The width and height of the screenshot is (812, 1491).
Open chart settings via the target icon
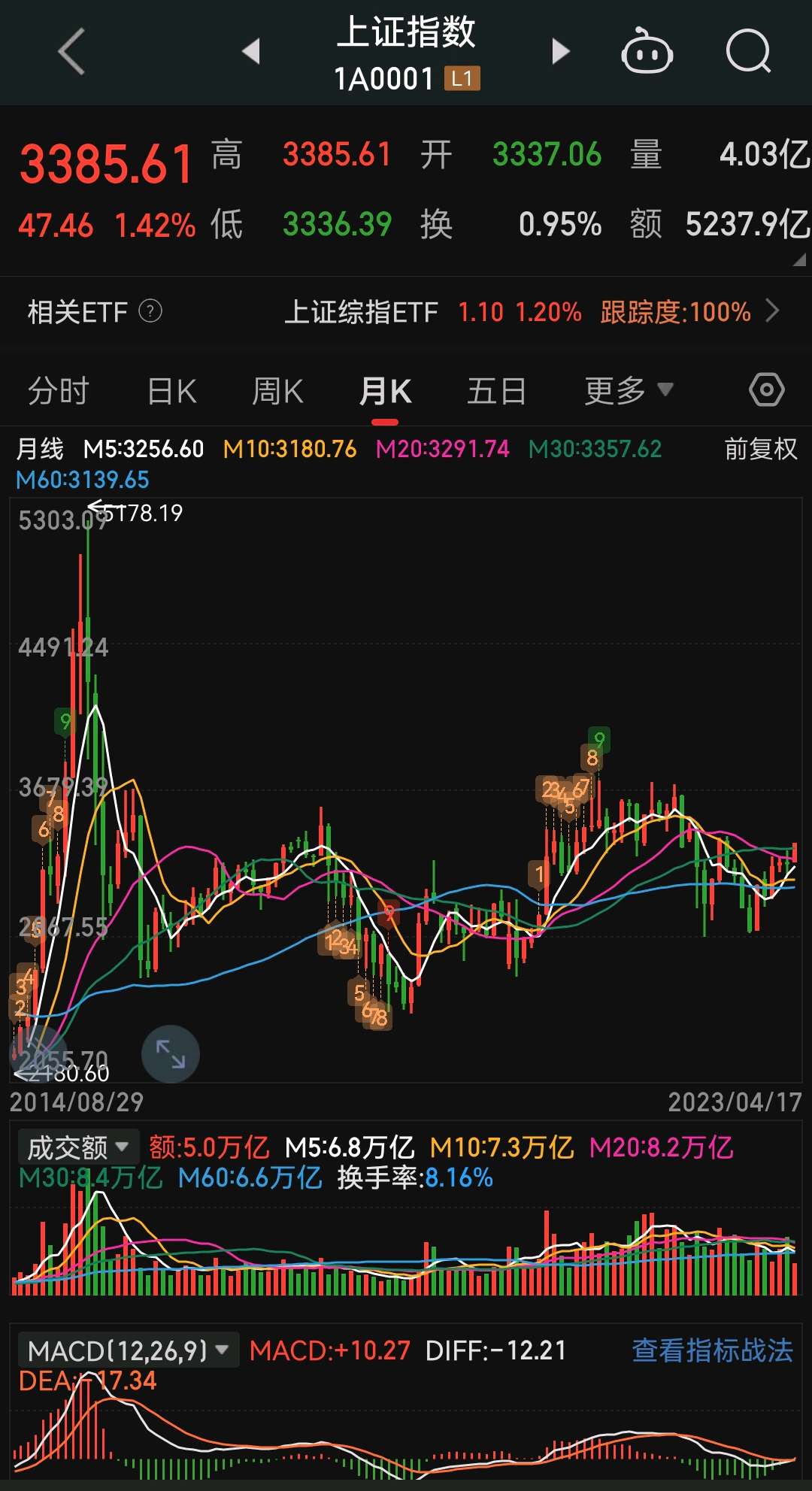pyautogui.click(x=766, y=390)
